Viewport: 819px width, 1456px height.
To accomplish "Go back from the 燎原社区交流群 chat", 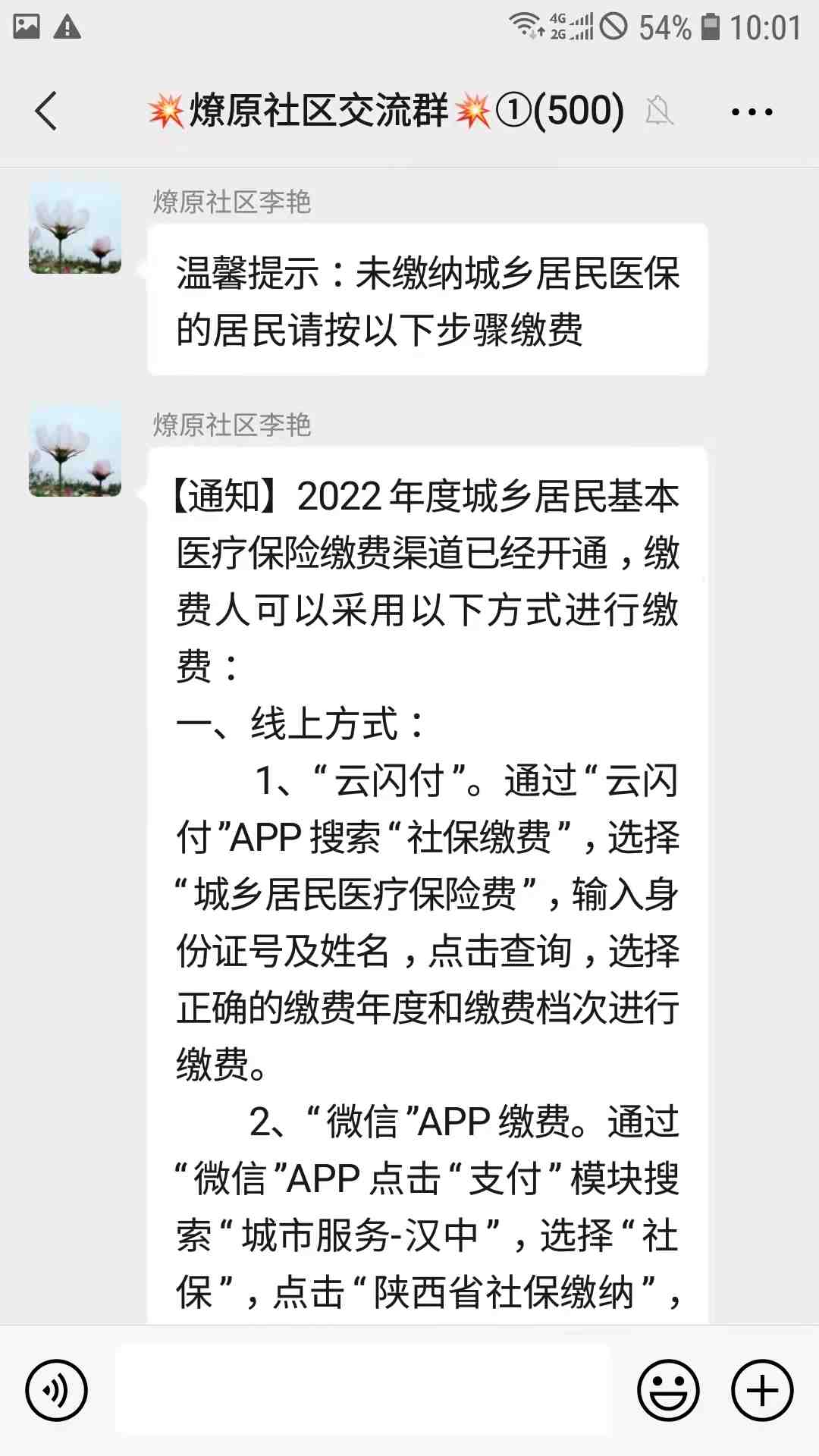I will point(46,111).
